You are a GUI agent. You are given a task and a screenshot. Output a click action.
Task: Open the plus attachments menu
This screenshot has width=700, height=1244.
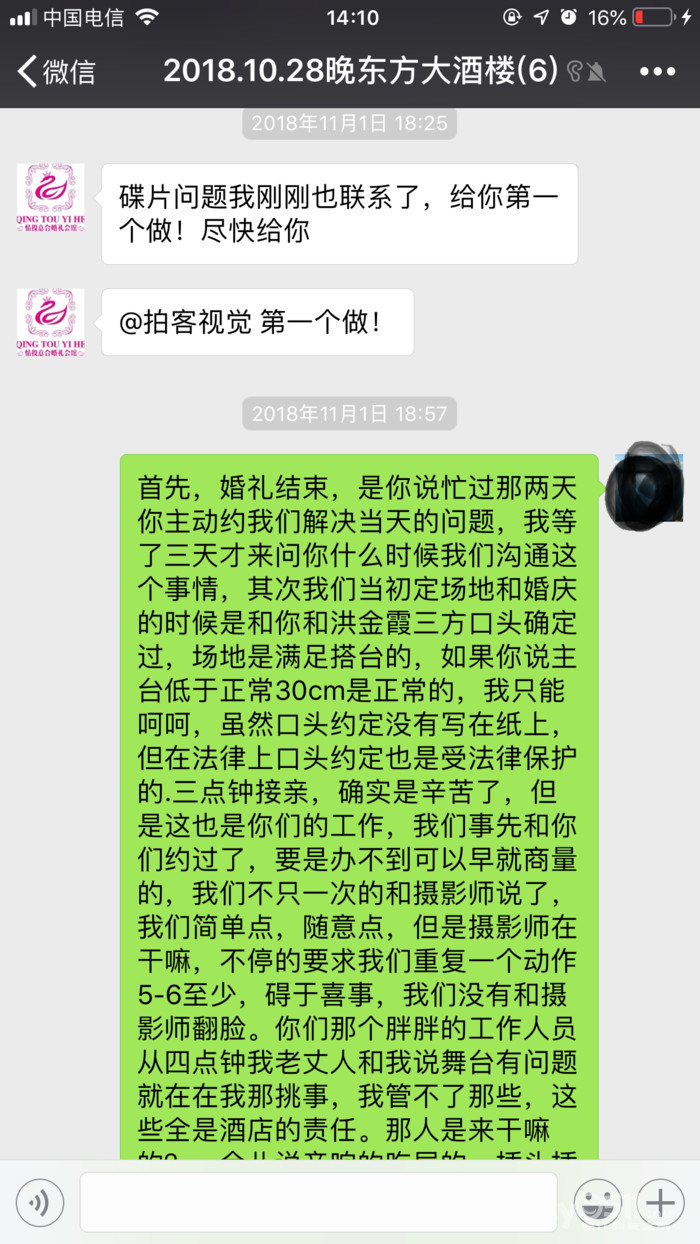(660, 1202)
